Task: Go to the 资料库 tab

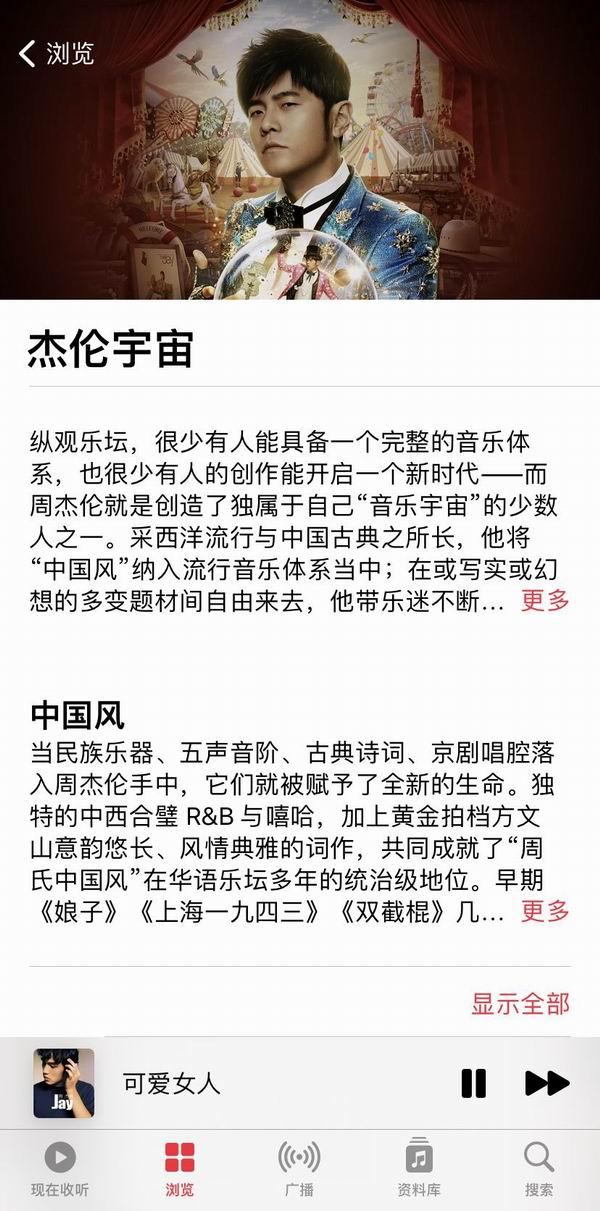Action: click(419, 1168)
